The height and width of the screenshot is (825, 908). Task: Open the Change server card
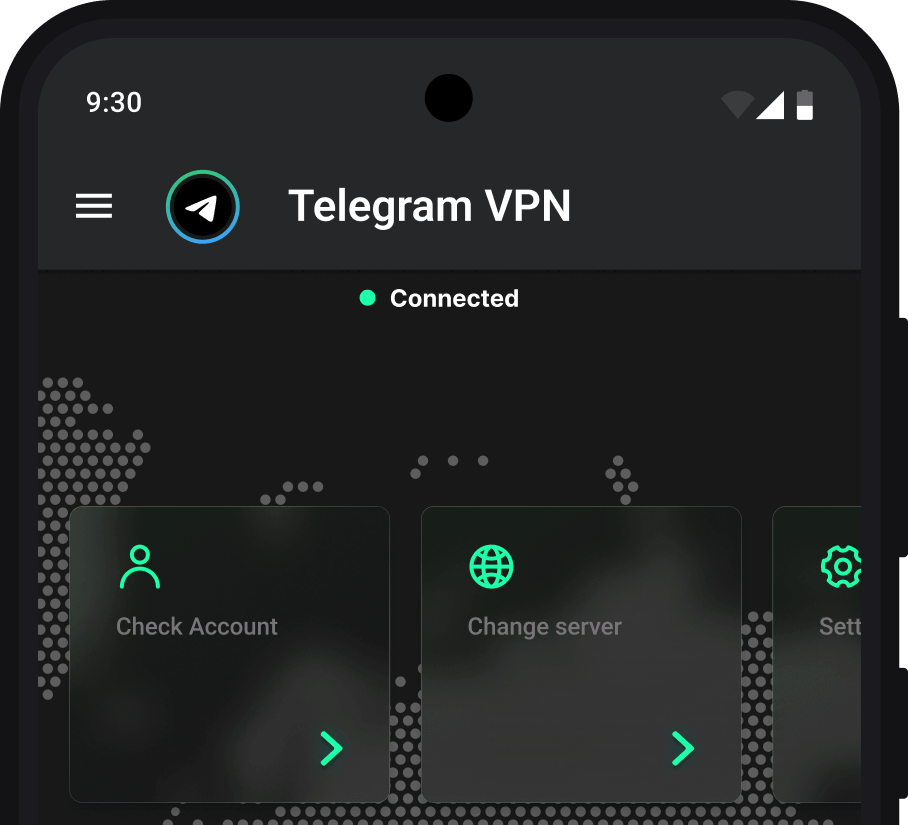tap(581, 654)
